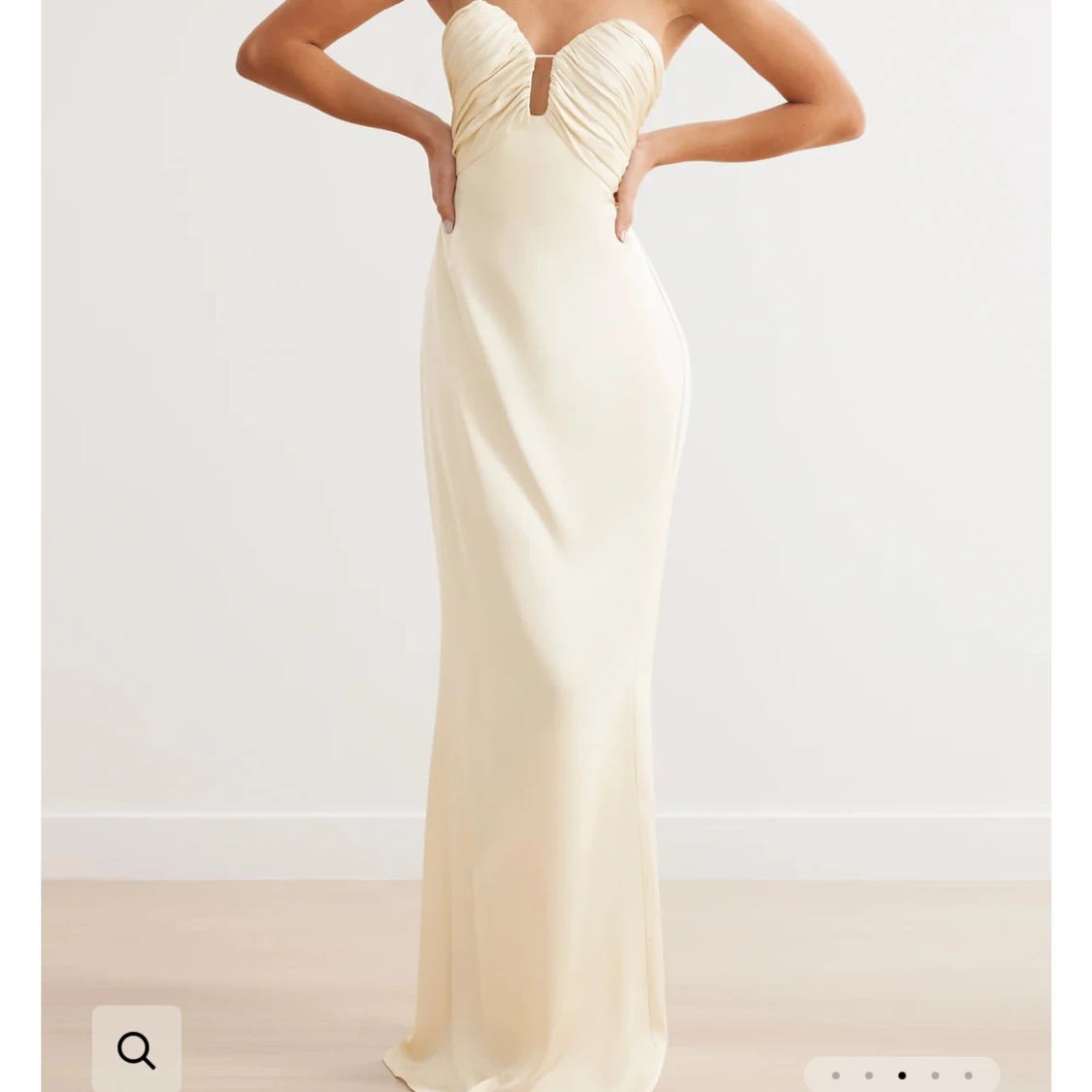
Task: Select the last image carousel dot
Action: click(968, 1075)
